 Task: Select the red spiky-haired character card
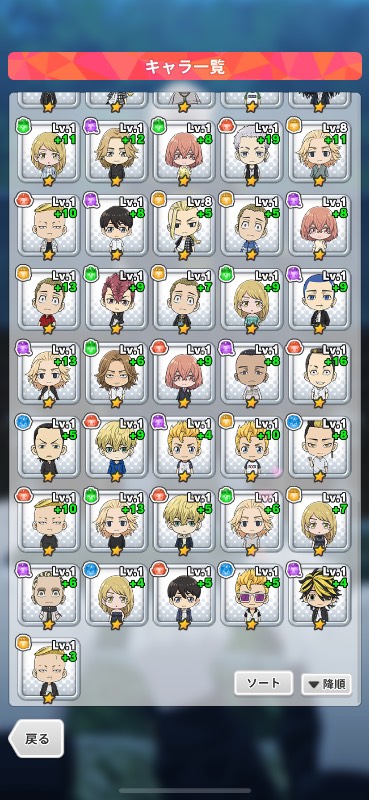(x=116, y=299)
